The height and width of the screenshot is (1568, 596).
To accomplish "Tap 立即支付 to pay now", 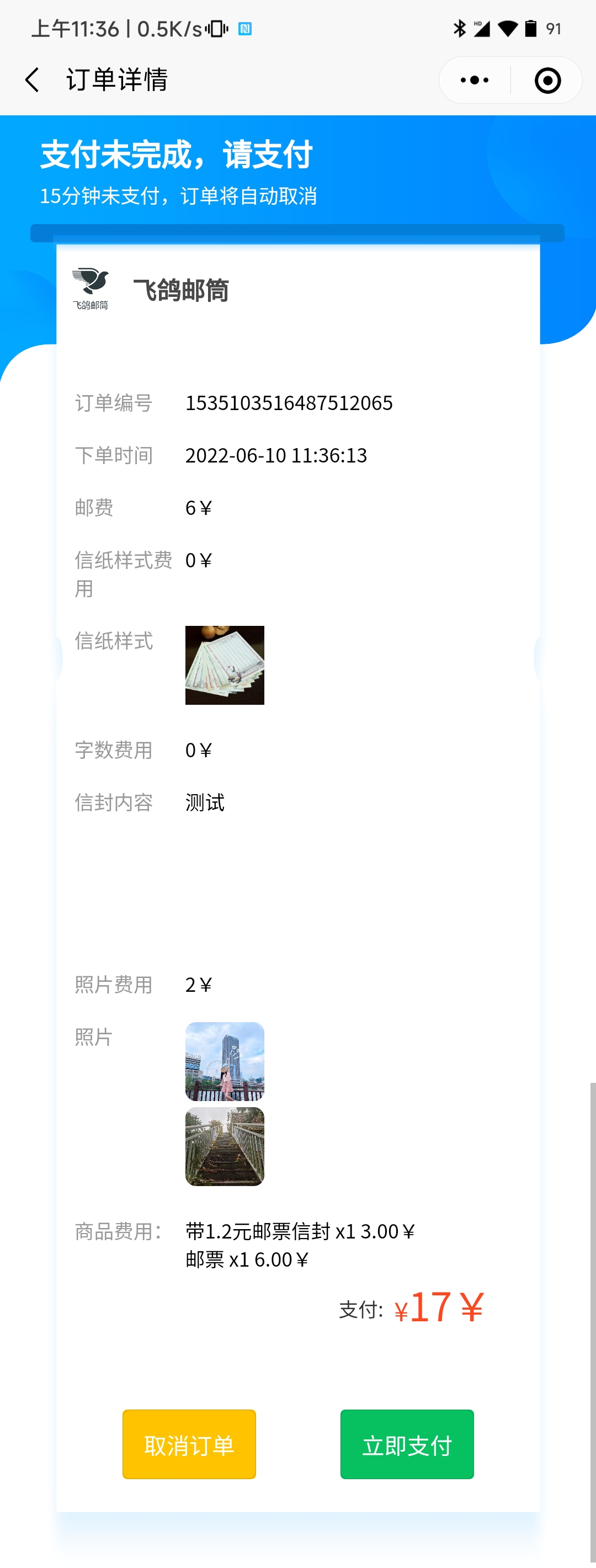I will 407,1444.
